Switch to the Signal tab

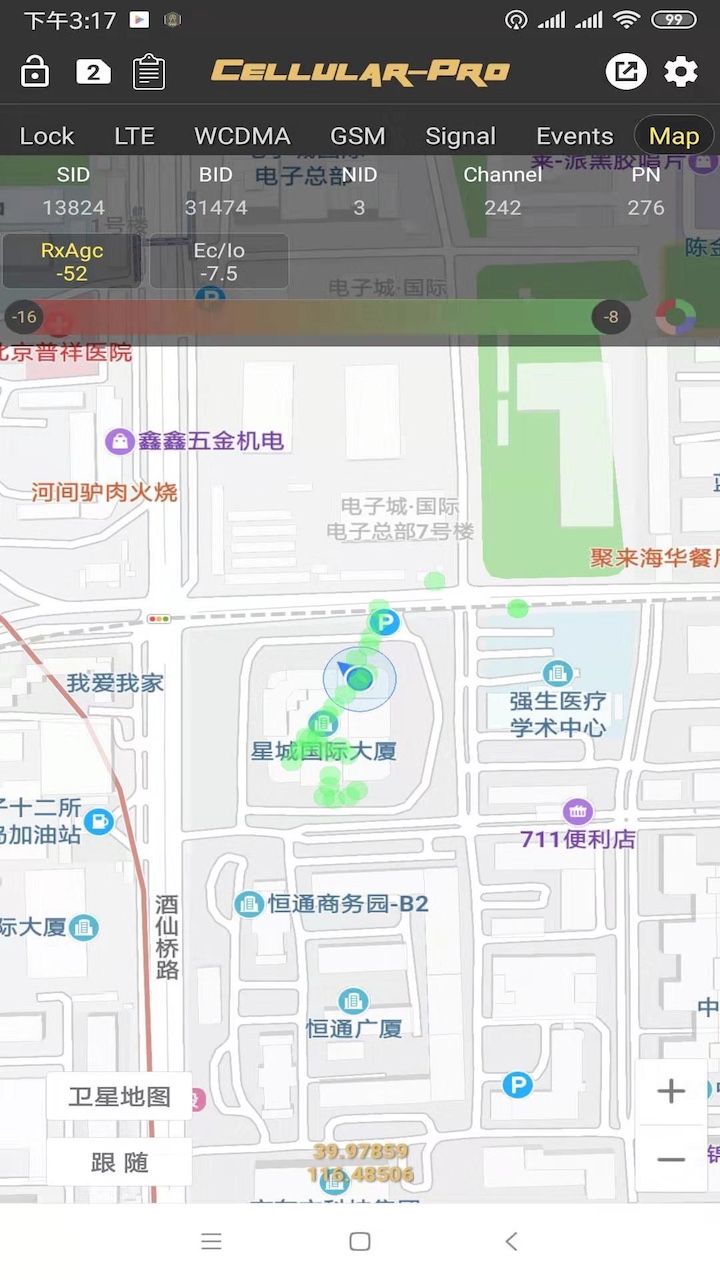[x=460, y=135]
